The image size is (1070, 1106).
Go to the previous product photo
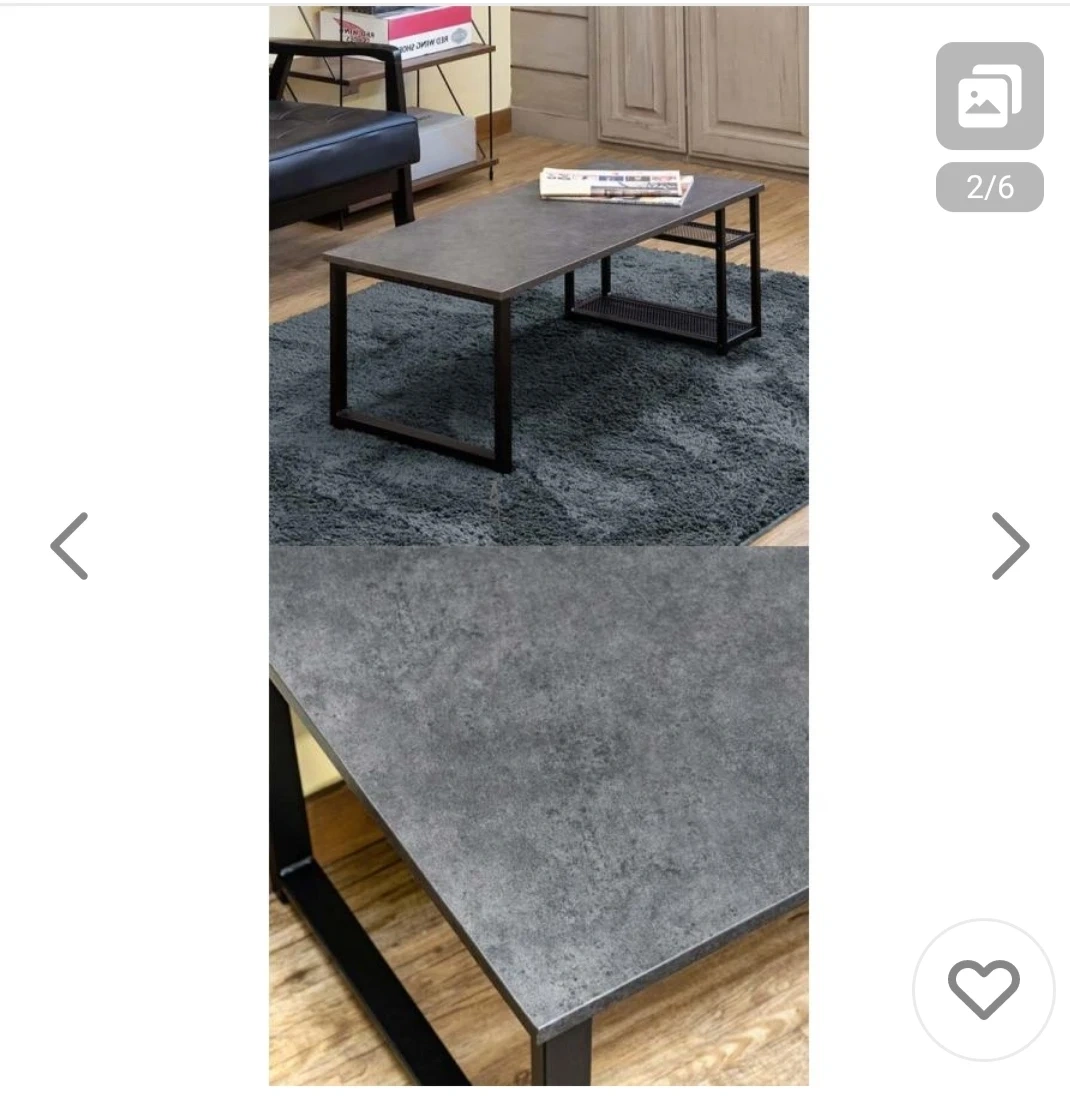(69, 546)
